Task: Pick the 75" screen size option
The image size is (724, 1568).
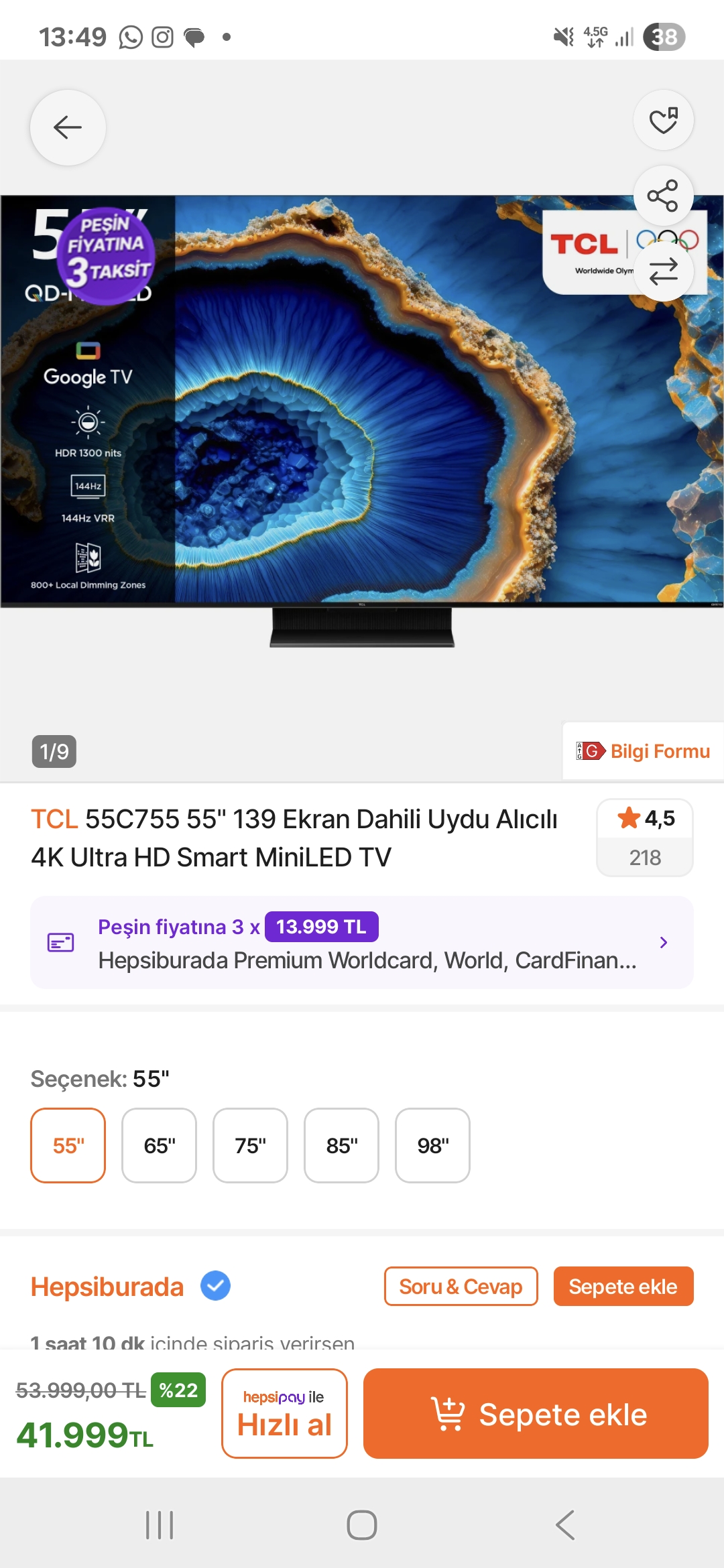Action: pos(250,1145)
